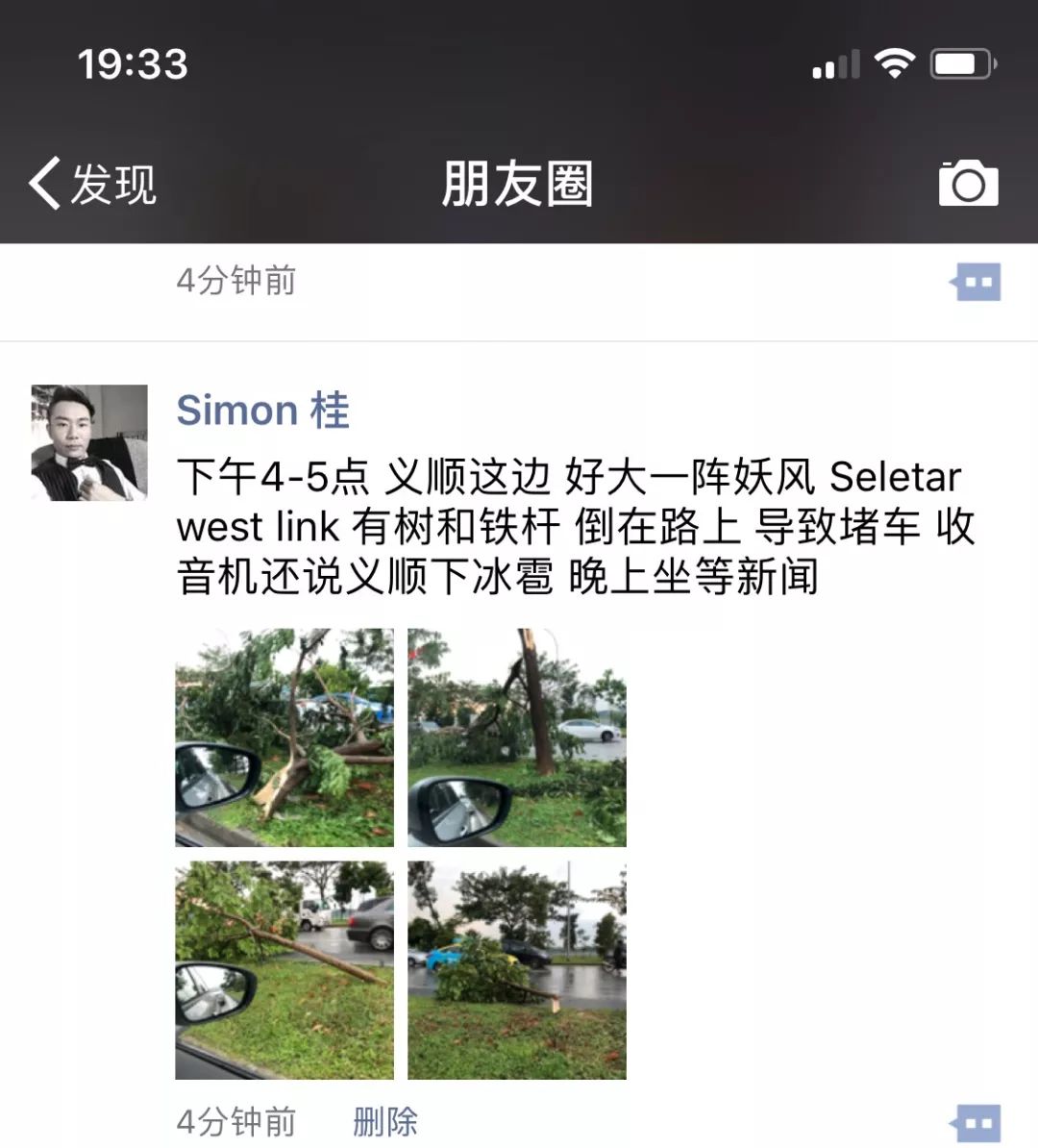Open Simon 桂's profile picture

[89, 442]
